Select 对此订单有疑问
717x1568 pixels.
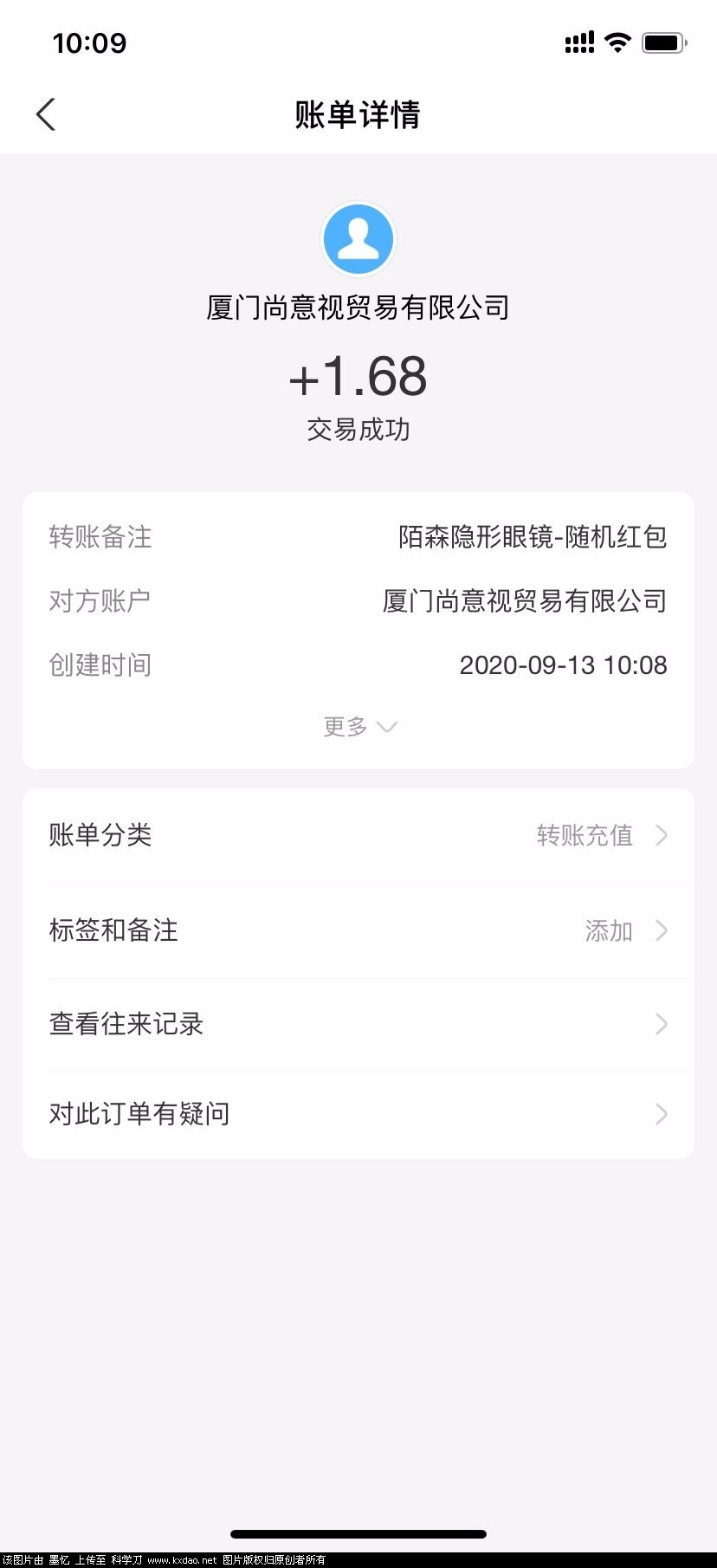[358, 1114]
